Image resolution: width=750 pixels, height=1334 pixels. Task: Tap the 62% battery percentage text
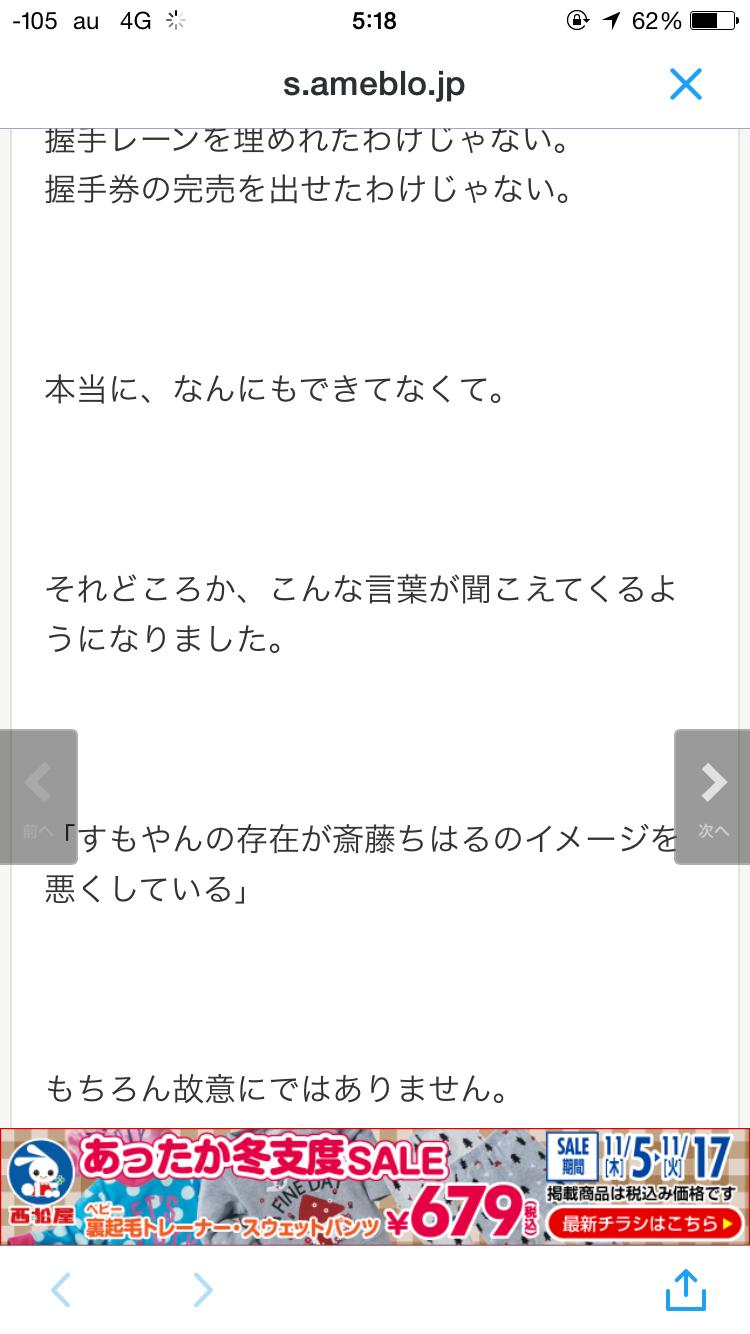click(x=658, y=19)
